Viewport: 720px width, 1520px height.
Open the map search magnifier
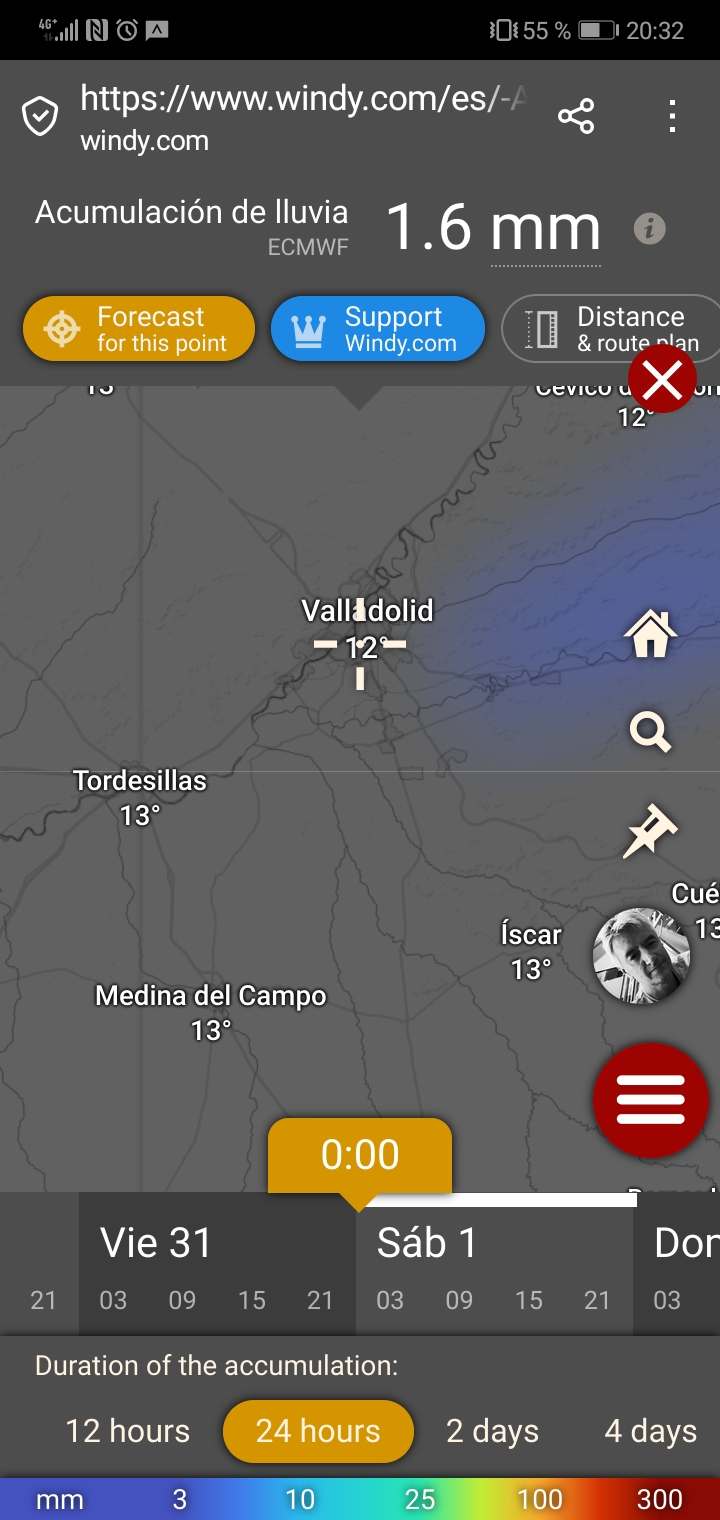[650, 733]
